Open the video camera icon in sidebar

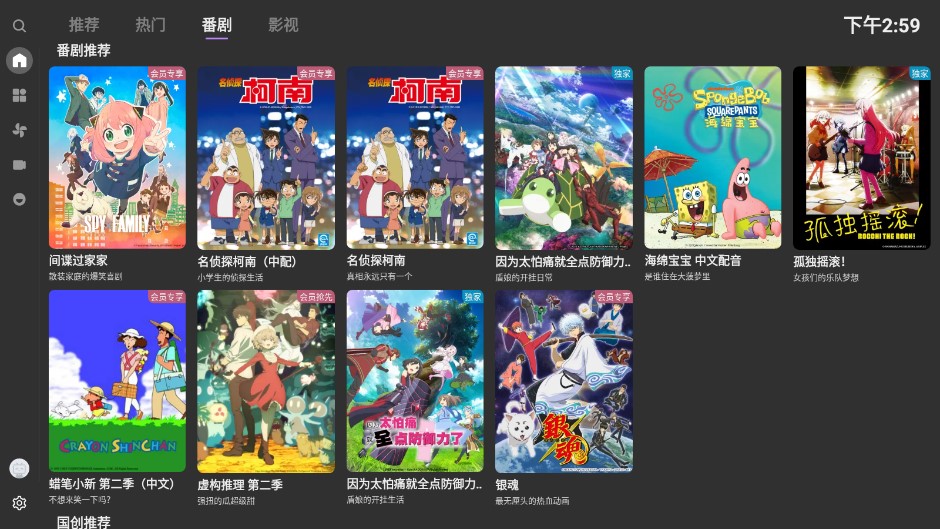(19, 165)
